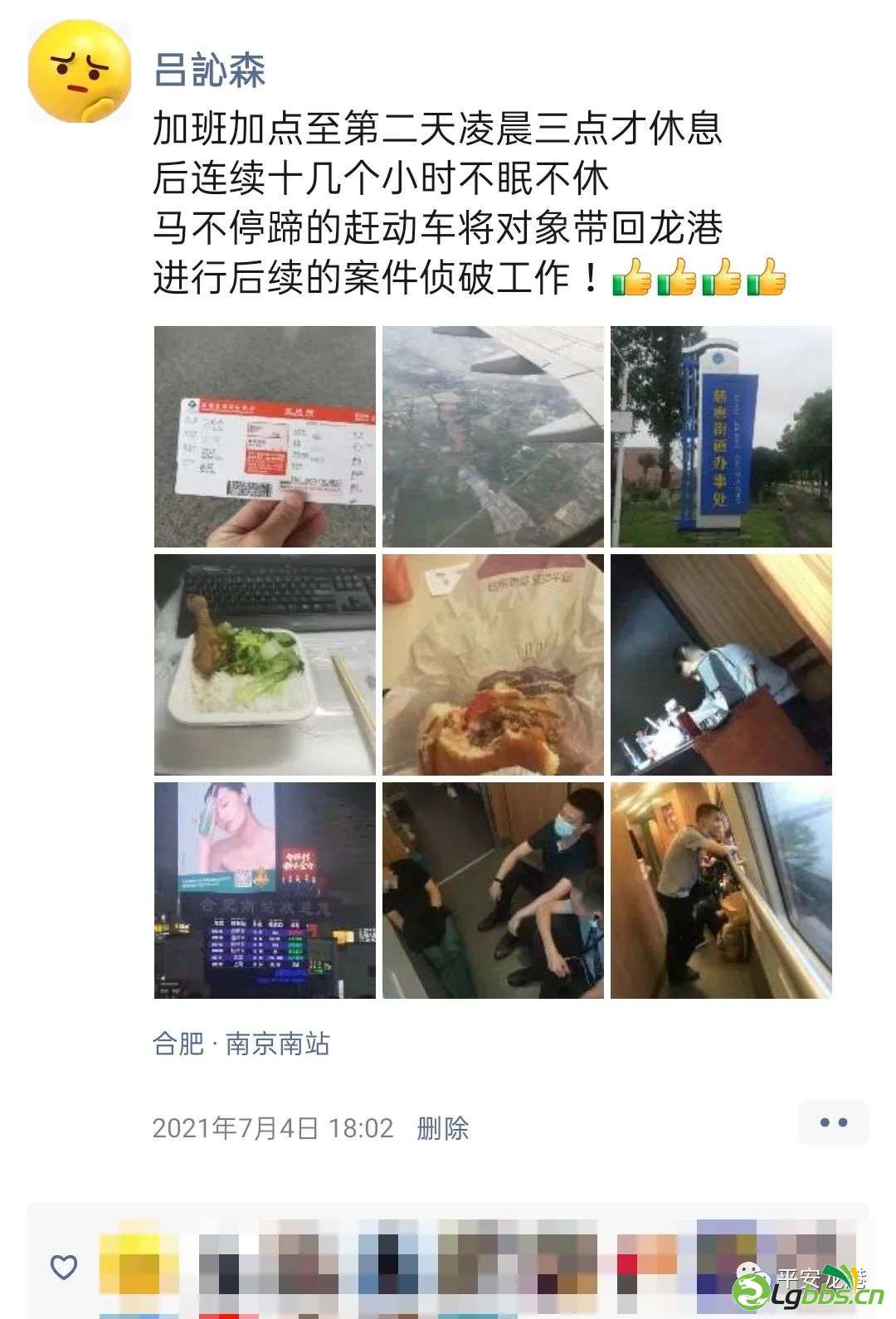
Task: Open the train ticket photo
Action: 265,436
